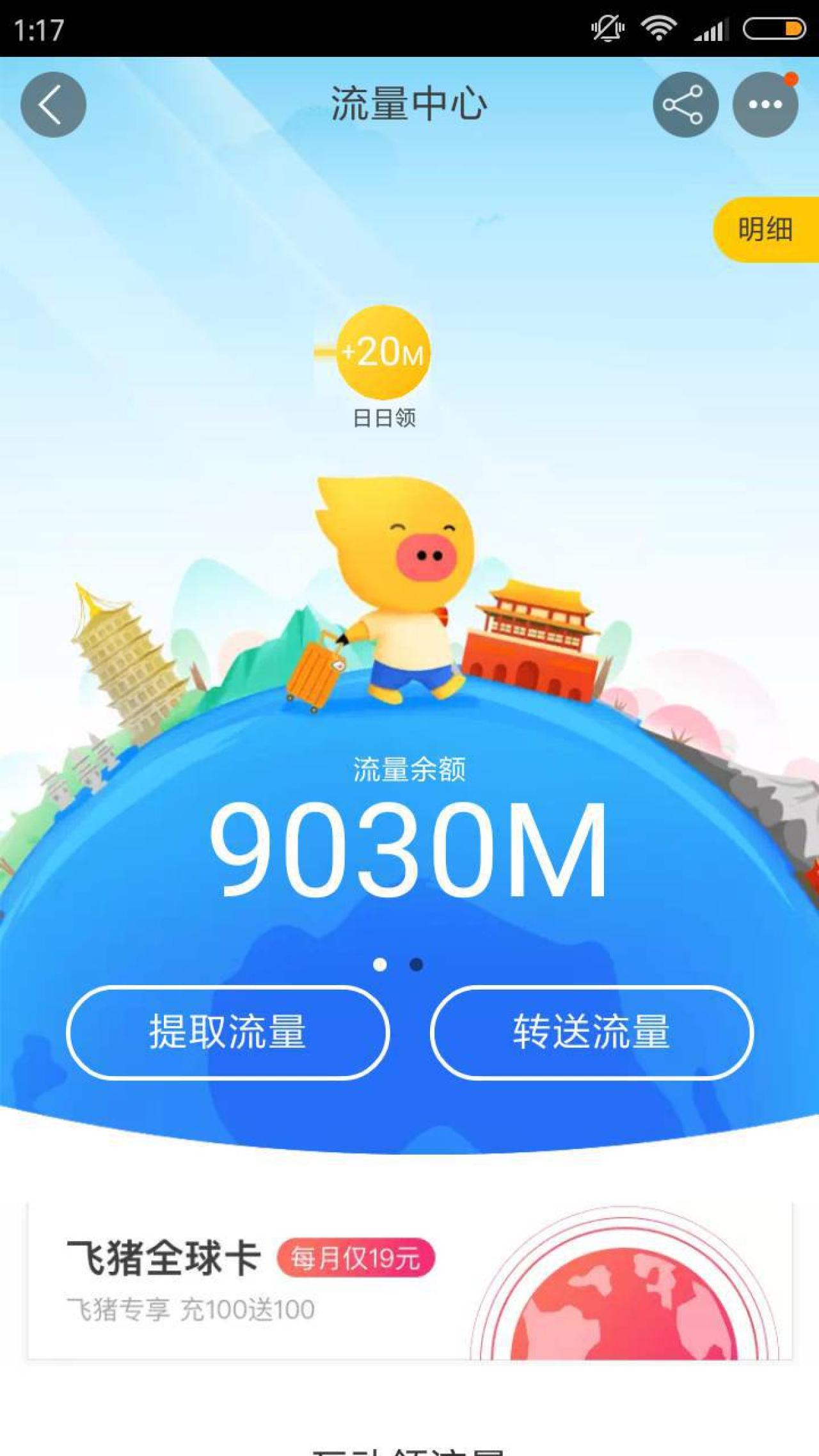
Task: Tap 提取流量 button
Action: [x=228, y=1033]
